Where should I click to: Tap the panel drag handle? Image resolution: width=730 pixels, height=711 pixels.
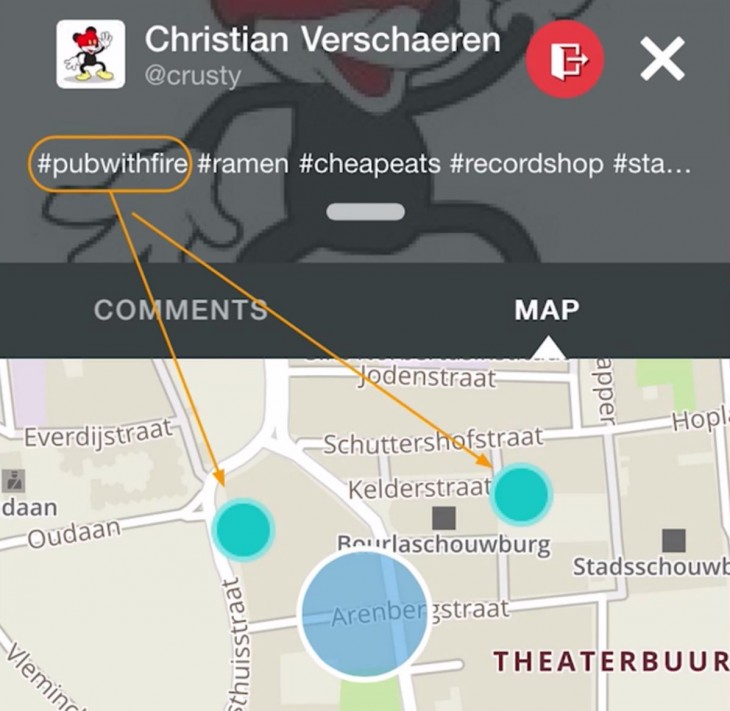(x=366, y=212)
